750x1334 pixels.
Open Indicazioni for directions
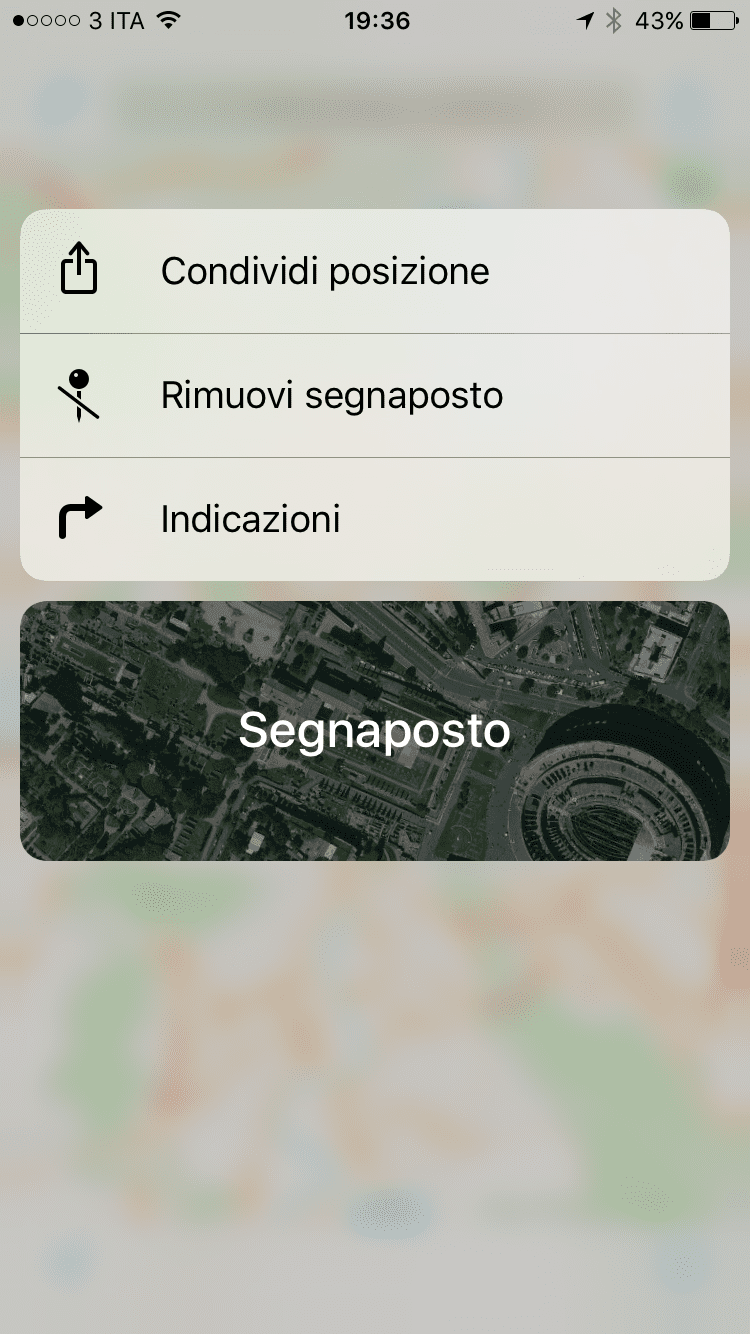[250, 520]
